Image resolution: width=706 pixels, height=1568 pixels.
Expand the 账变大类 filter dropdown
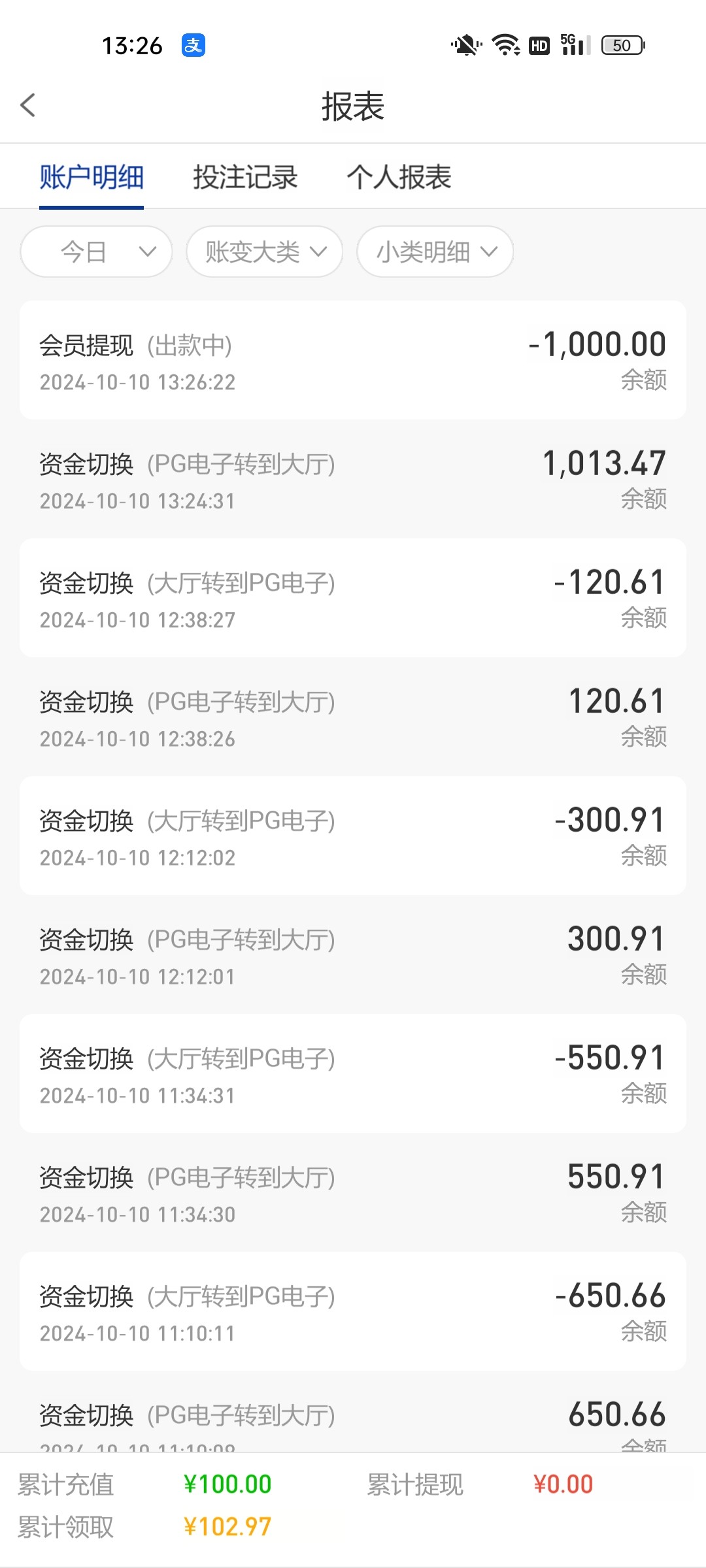click(265, 252)
